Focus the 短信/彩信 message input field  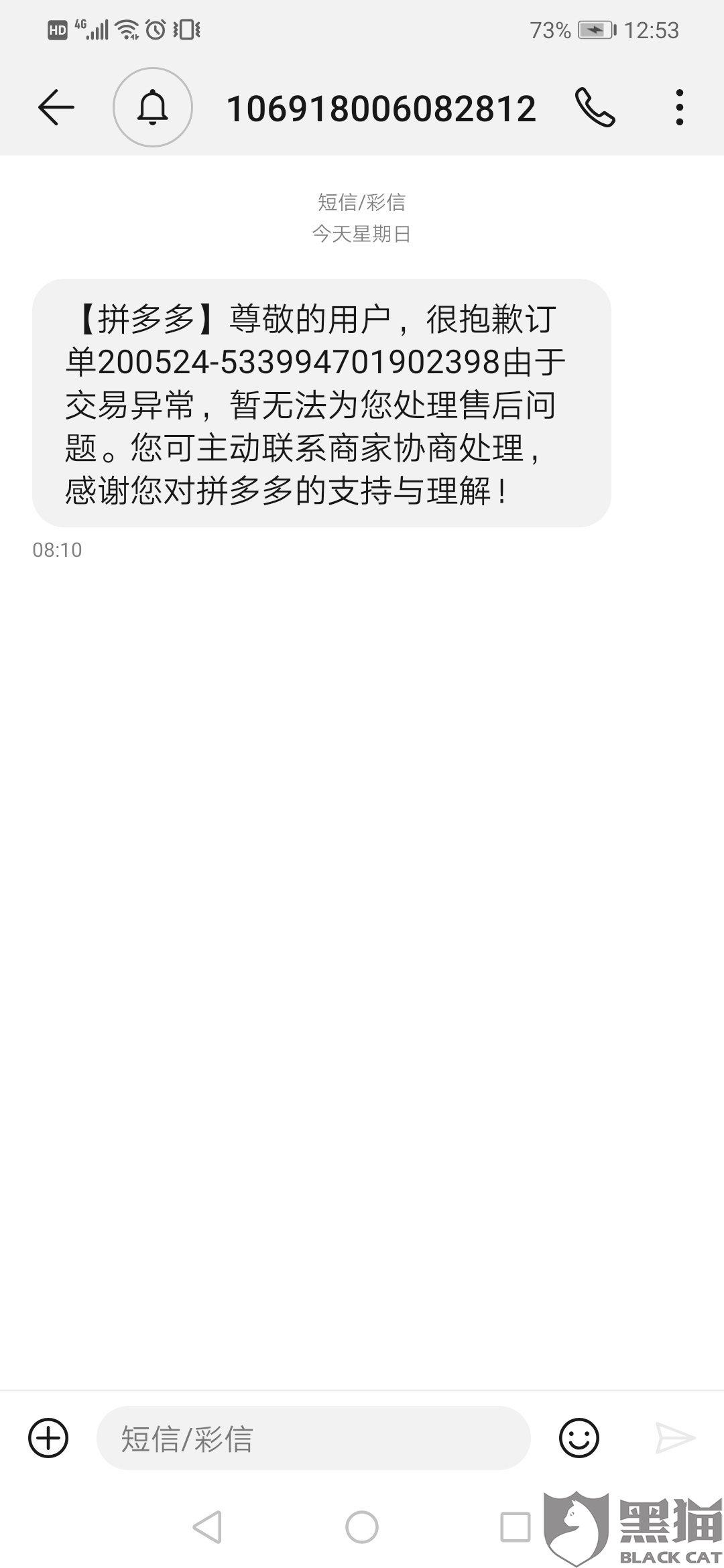point(313,1438)
